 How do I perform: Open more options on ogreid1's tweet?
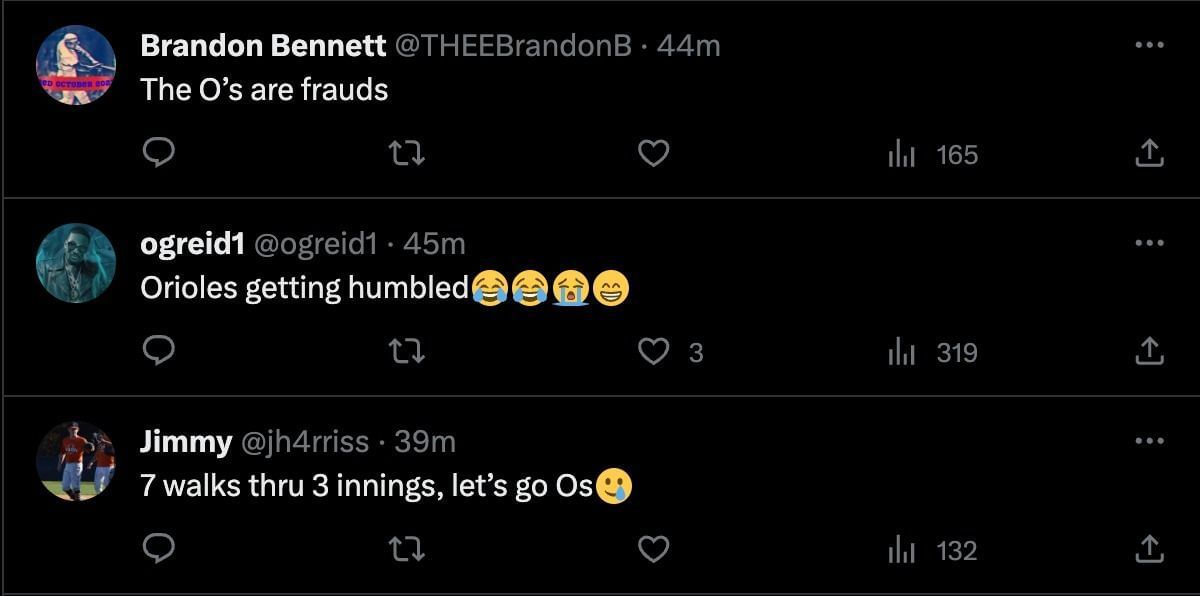point(1149,243)
